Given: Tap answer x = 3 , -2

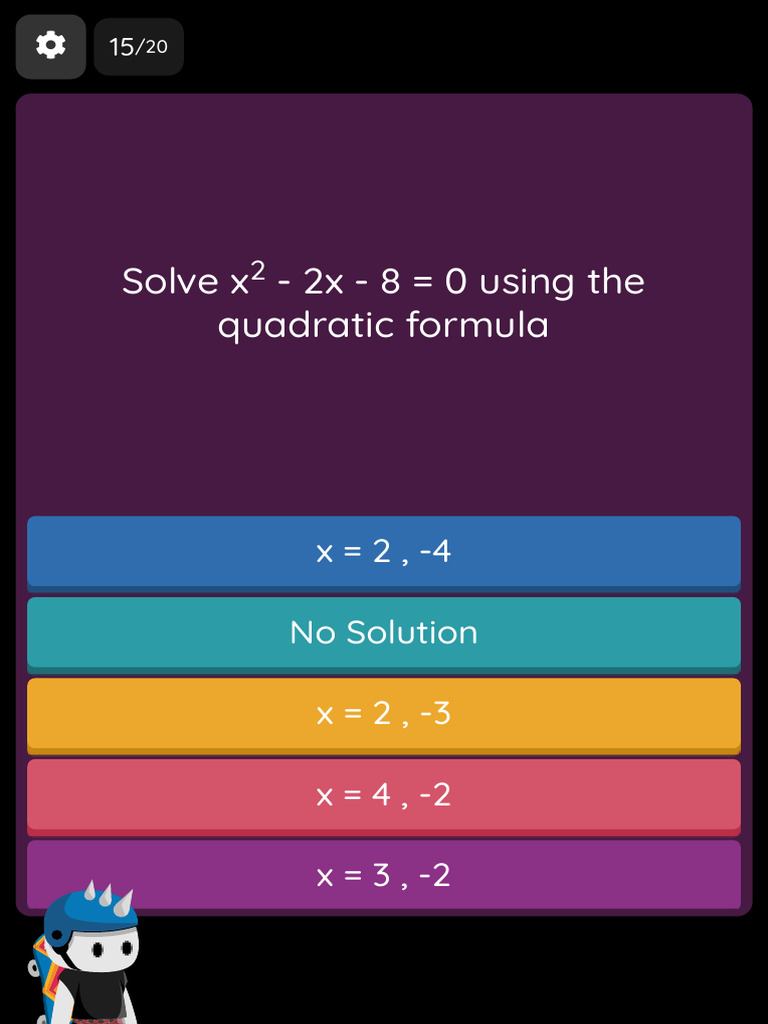Looking at the screenshot, I should (384, 875).
